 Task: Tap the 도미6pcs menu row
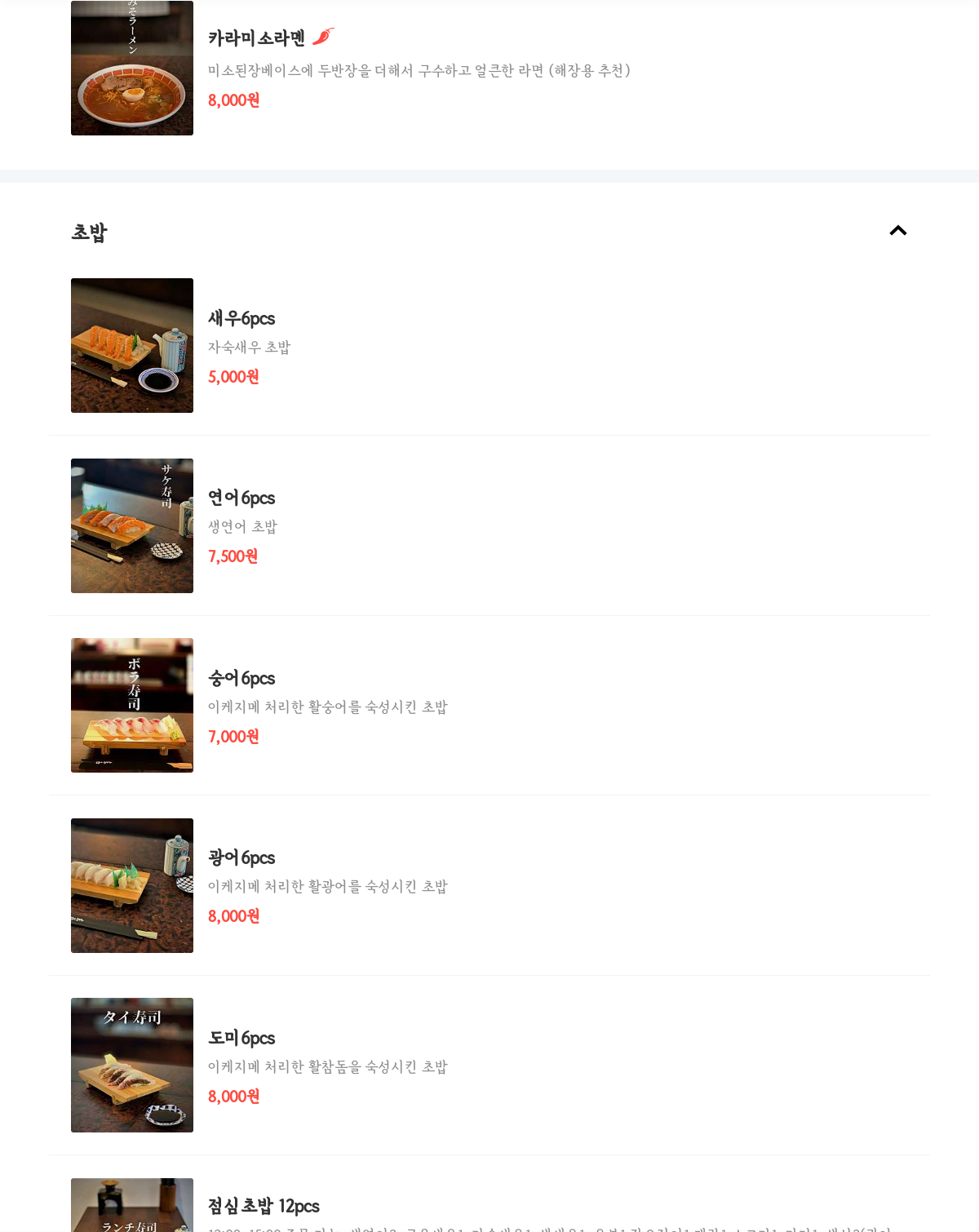click(x=241, y=1039)
